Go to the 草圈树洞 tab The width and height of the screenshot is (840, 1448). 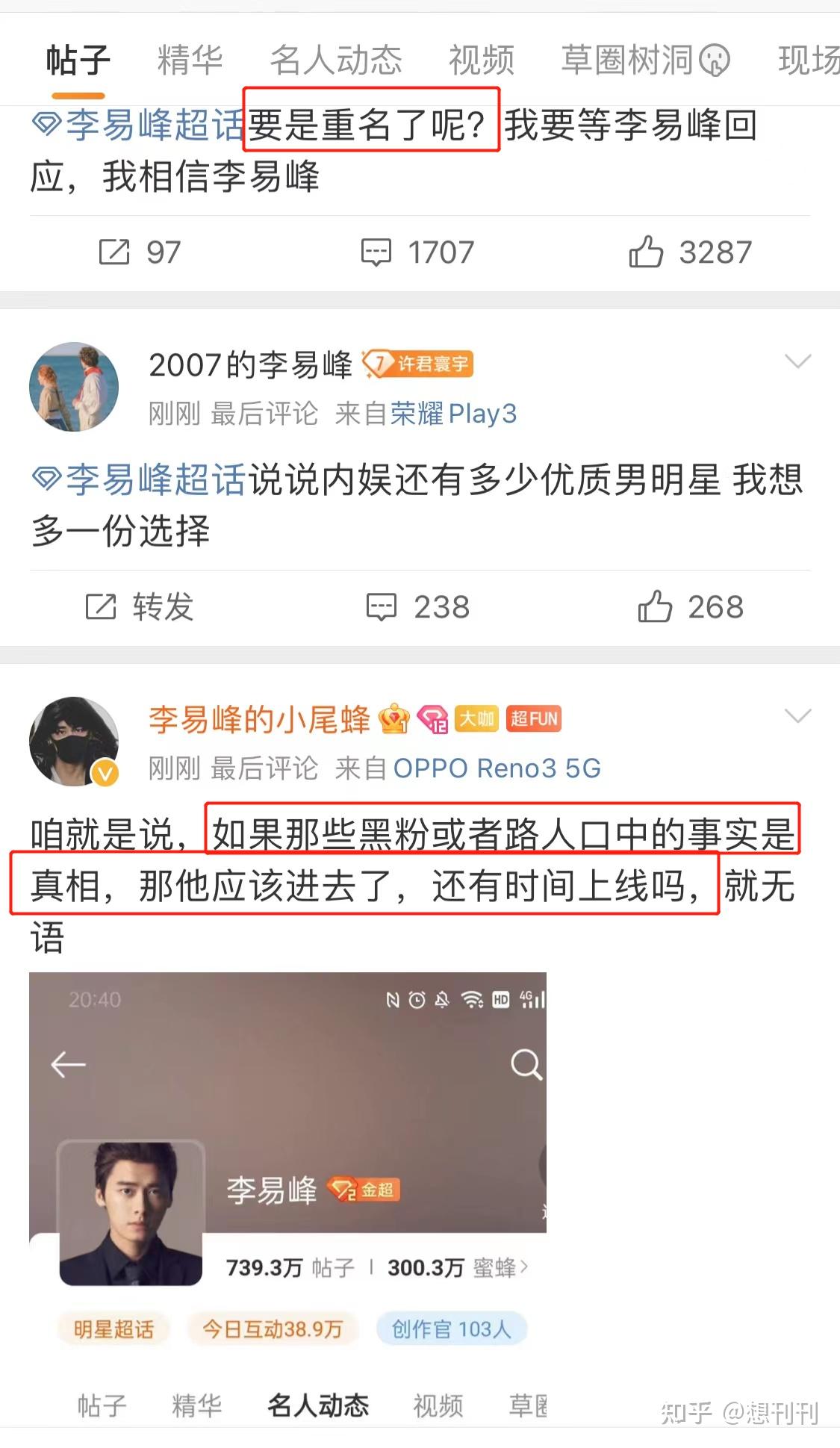pyautogui.click(x=645, y=60)
